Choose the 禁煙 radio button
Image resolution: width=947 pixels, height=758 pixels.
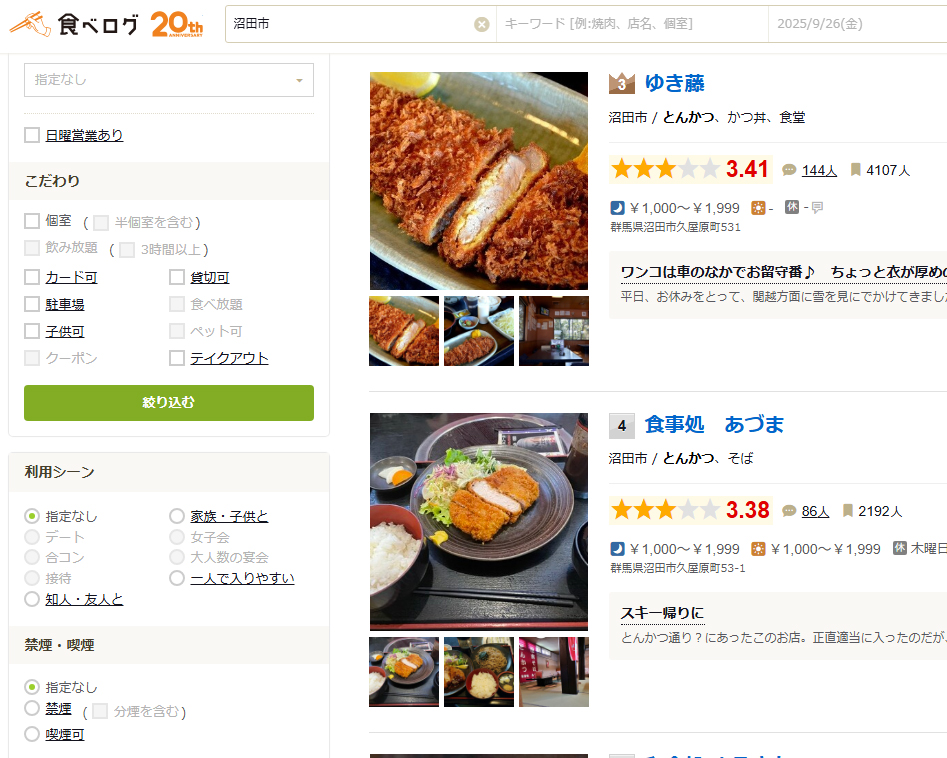click(x=33, y=708)
